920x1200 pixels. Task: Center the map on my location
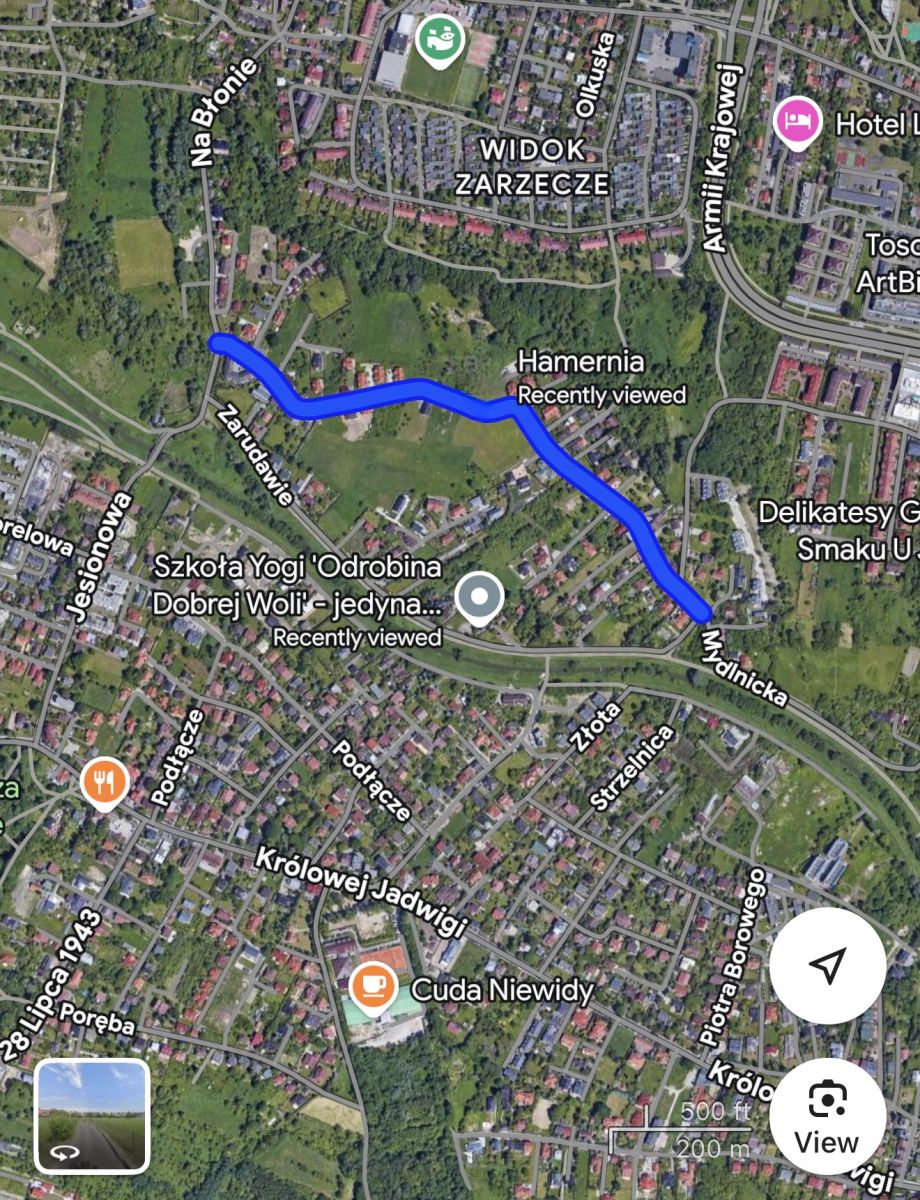tap(827, 965)
